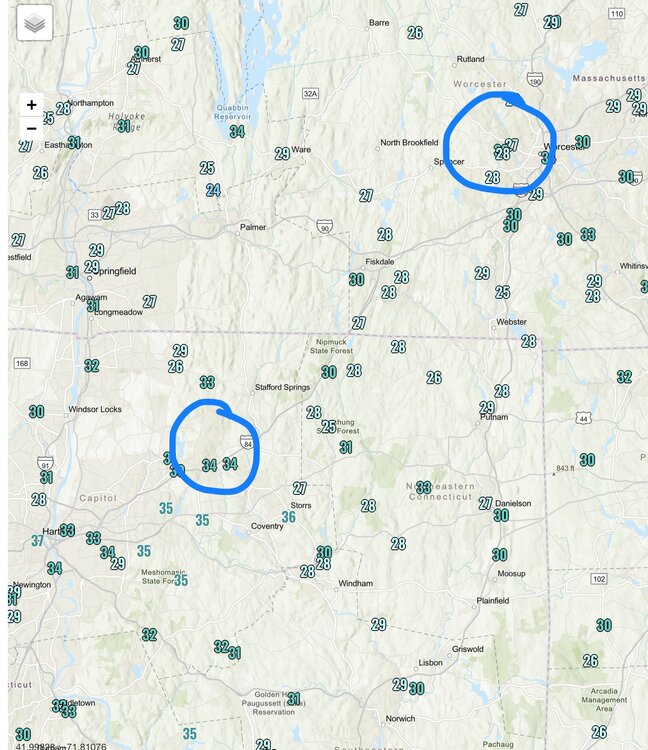Open the map layers selector

(x=35, y=24)
